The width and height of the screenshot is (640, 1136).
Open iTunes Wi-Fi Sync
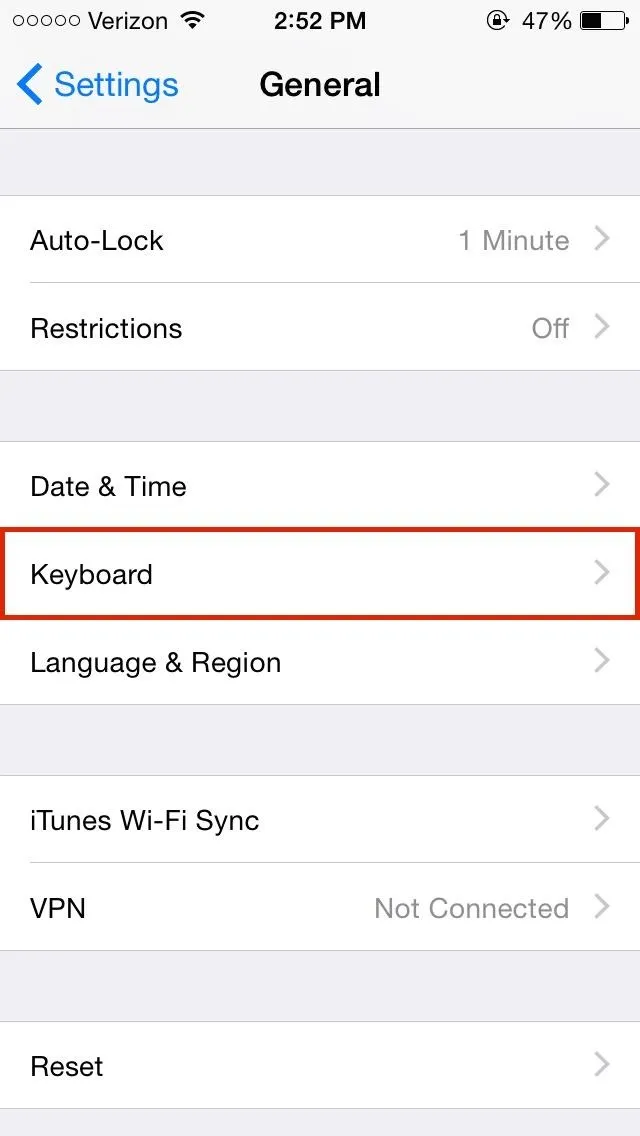320,819
